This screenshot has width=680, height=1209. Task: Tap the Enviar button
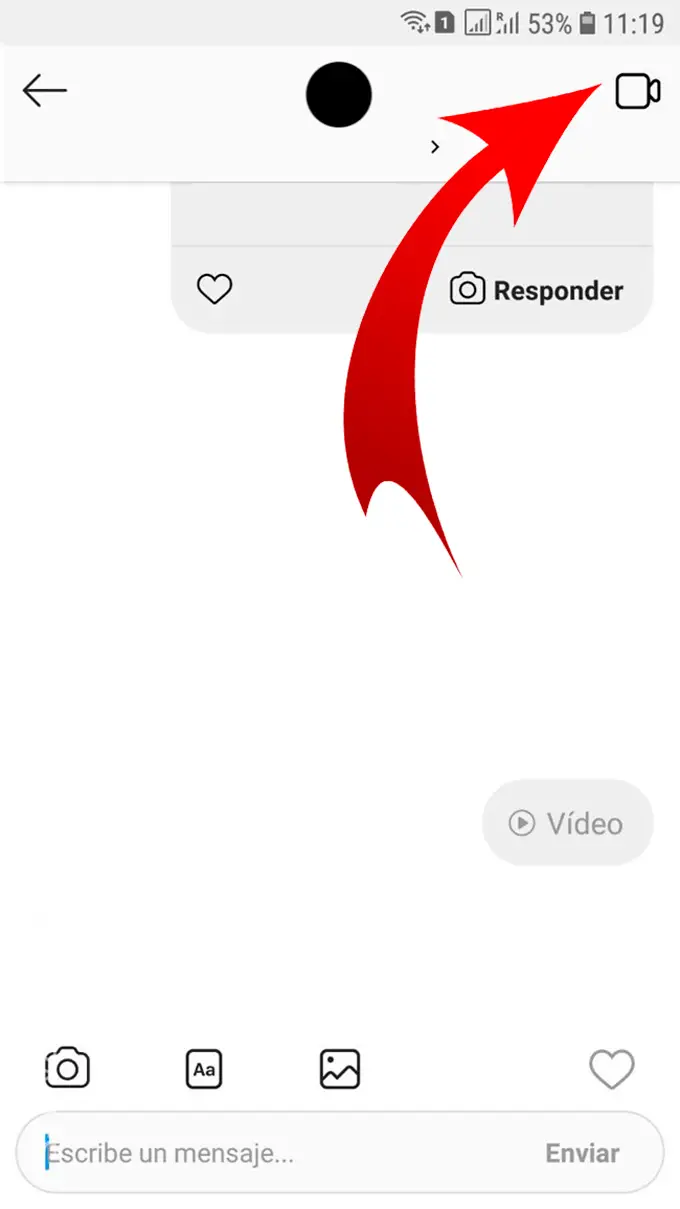click(582, 1153)
